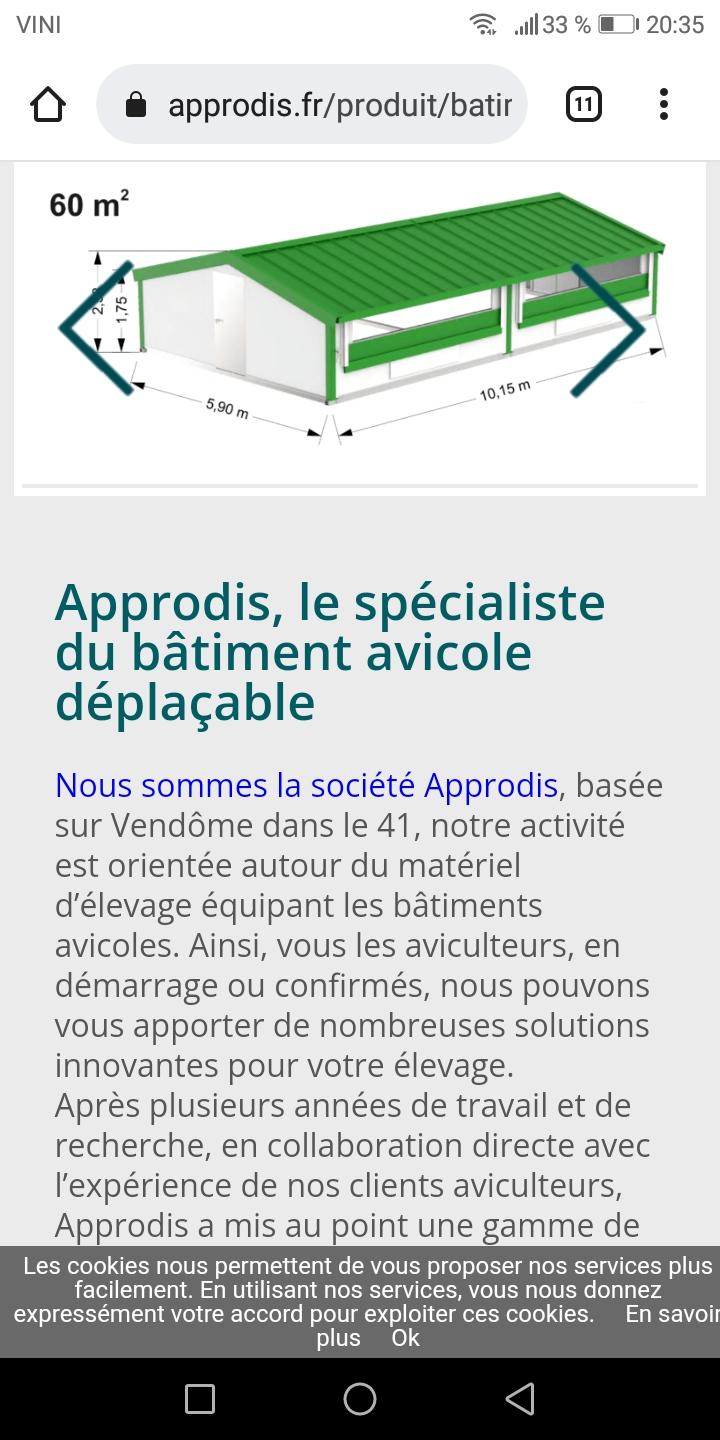Open the tab switcher showing 11 tabs
720x1440 pixels.
coord(584,104)
